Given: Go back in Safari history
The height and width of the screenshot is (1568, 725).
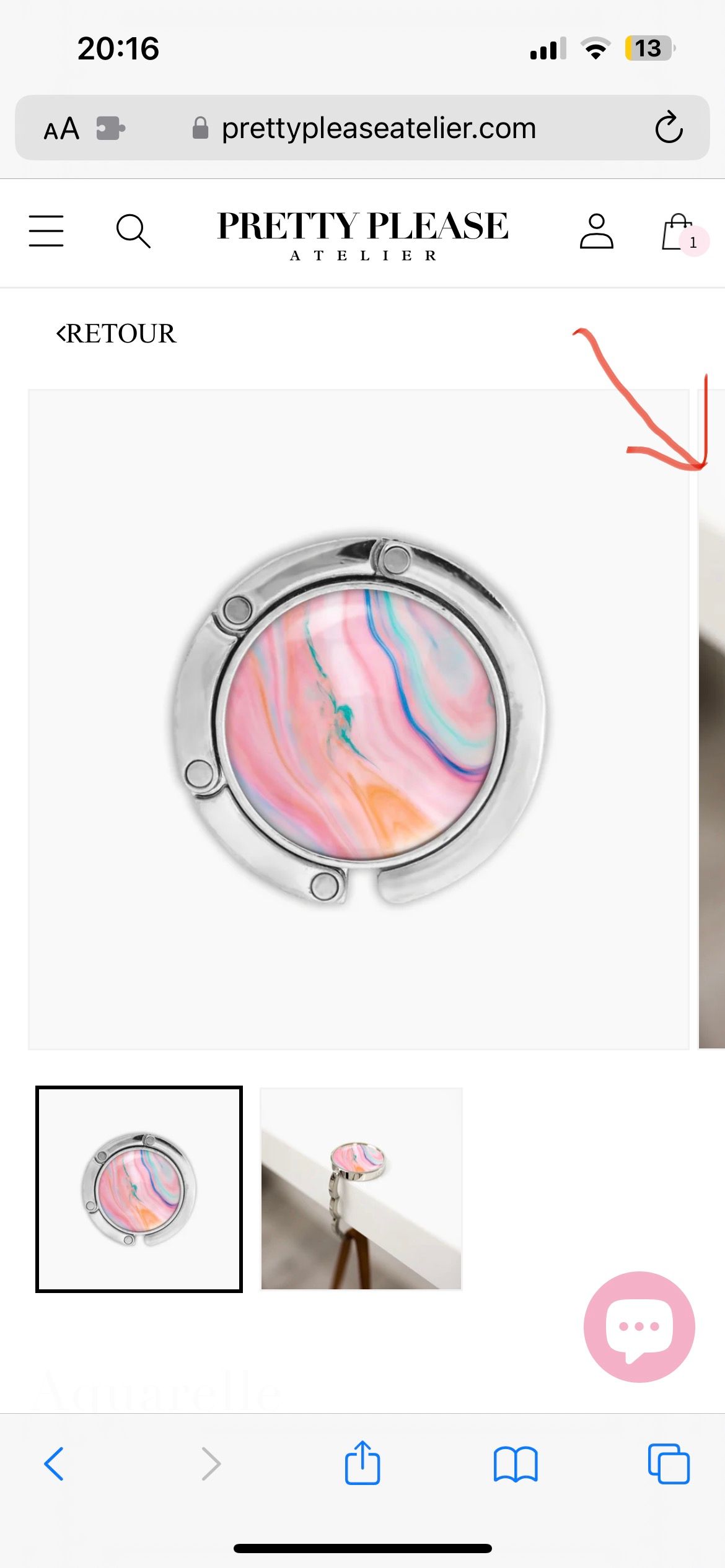Looking at the screenshot, I should coord(55,1464).
